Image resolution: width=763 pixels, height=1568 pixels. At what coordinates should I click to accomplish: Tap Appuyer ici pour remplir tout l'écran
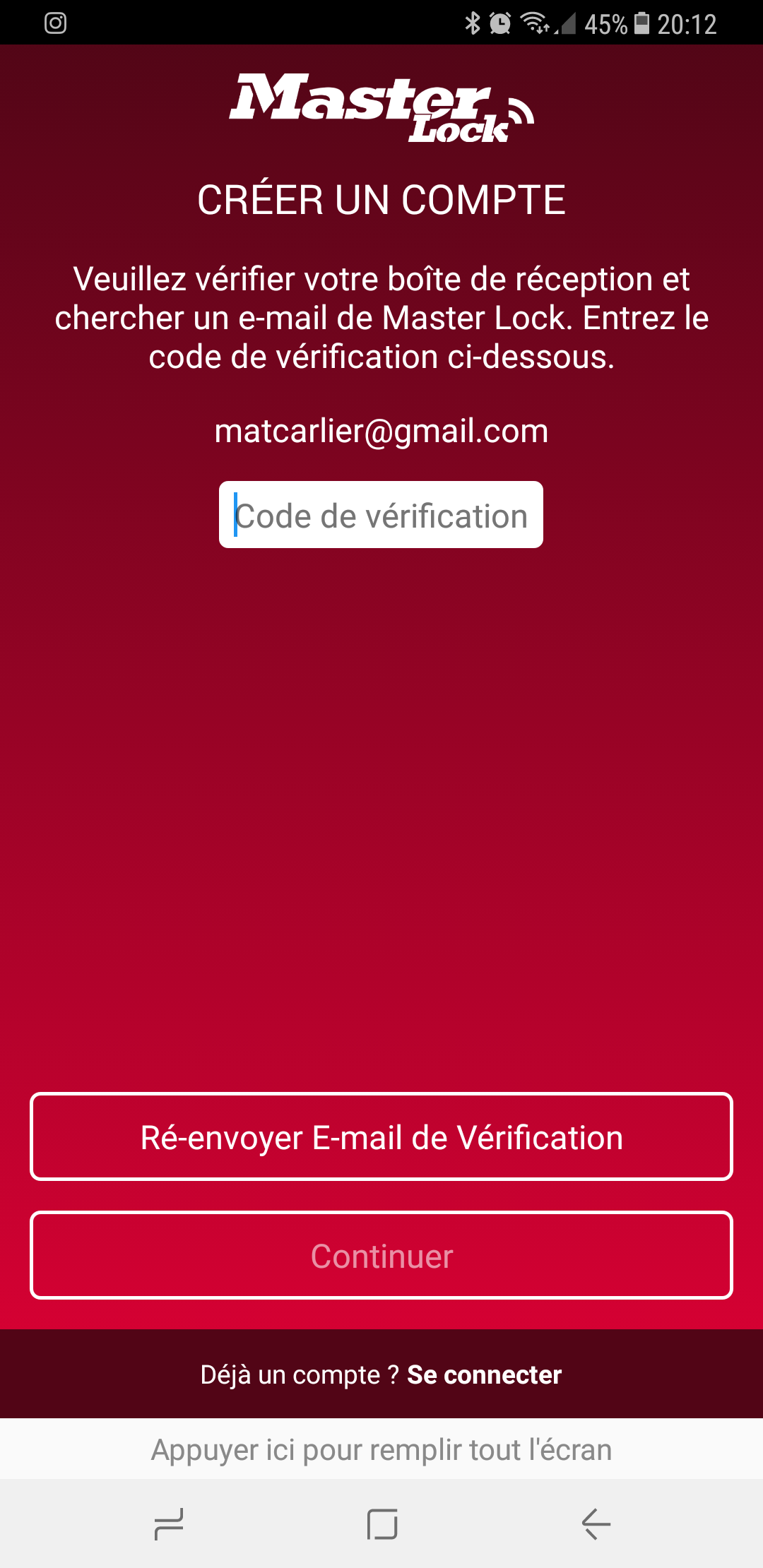click(x=381, y=1449)
